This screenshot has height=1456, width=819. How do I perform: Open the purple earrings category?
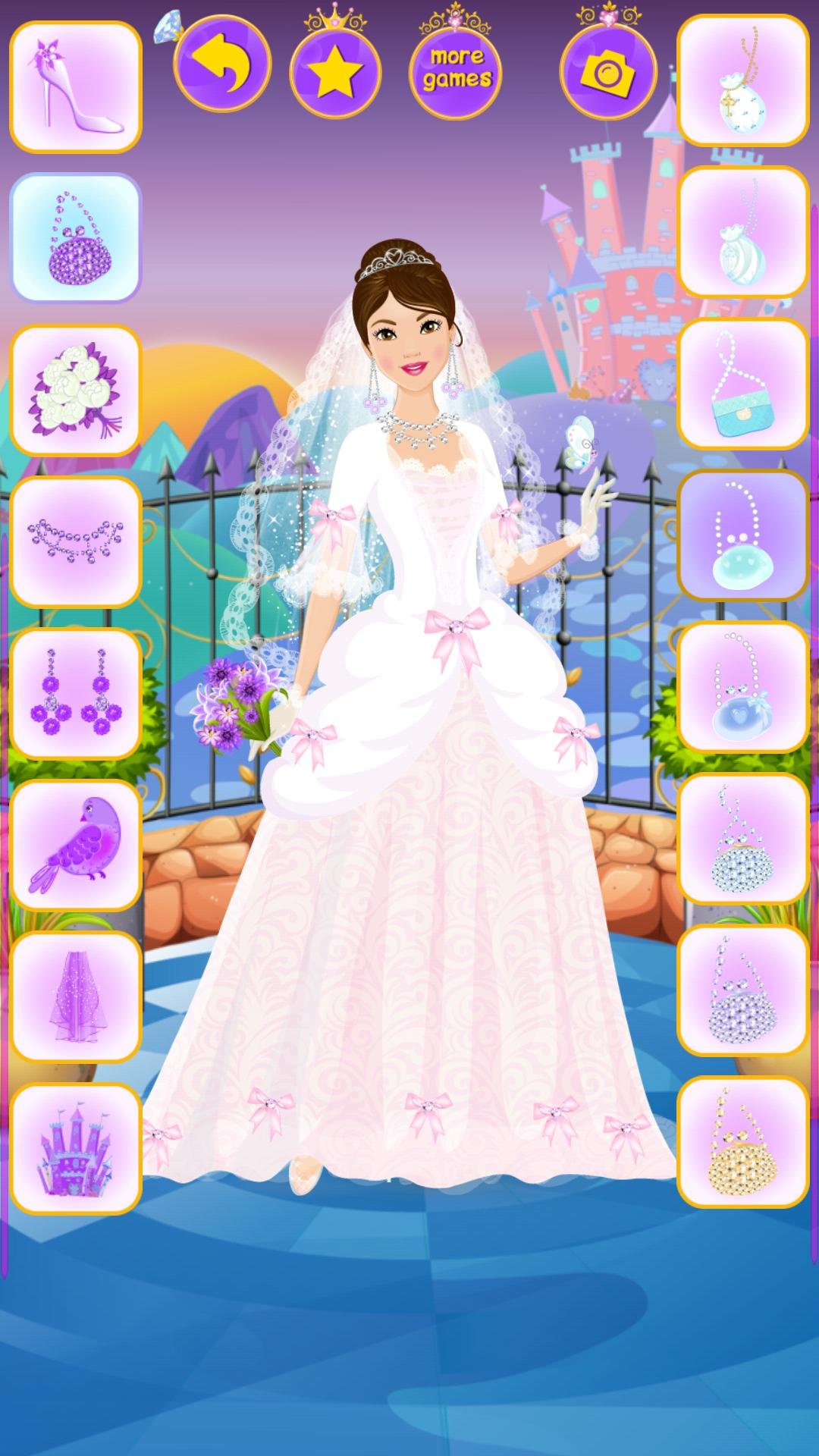pyautogui.click(x=76, y=693)
